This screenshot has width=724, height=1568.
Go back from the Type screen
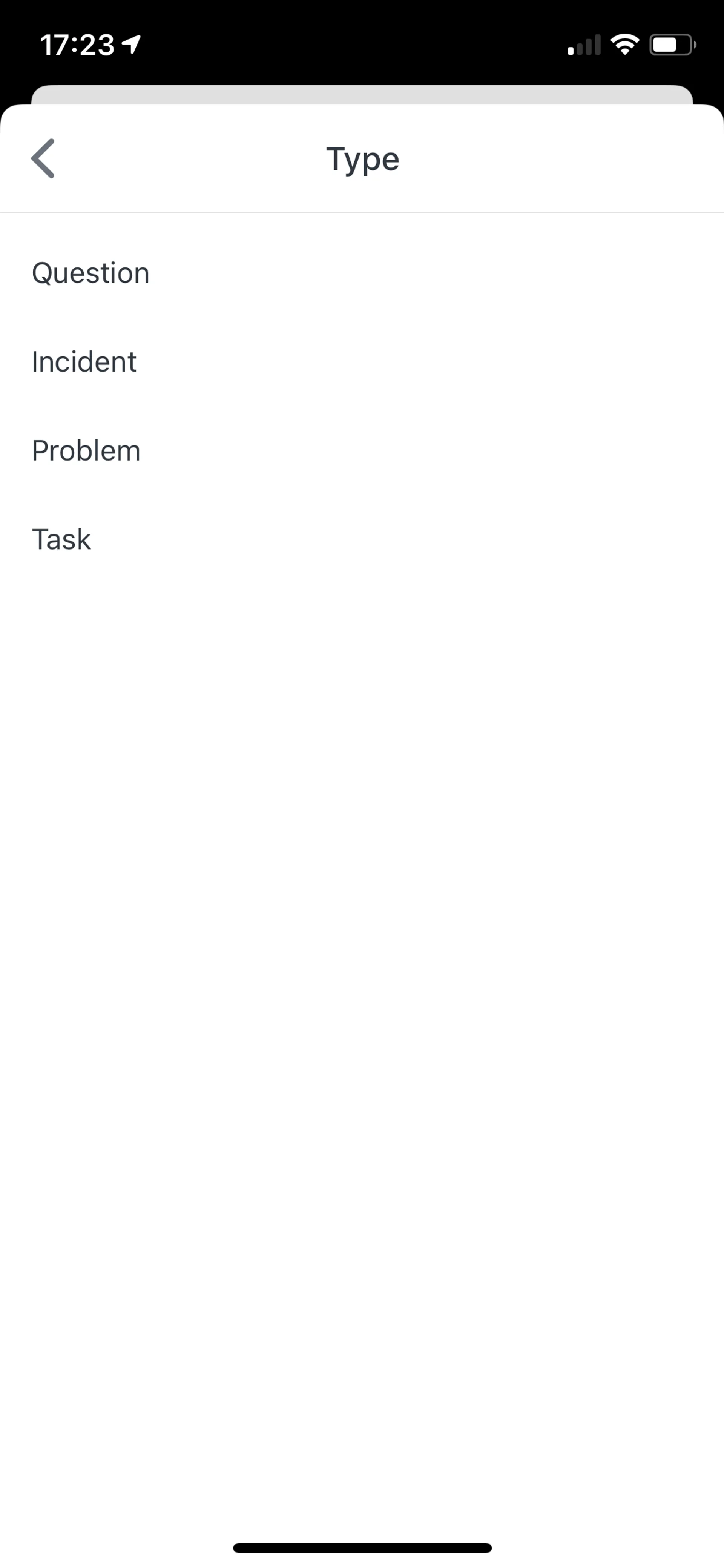tap(43, 158)
